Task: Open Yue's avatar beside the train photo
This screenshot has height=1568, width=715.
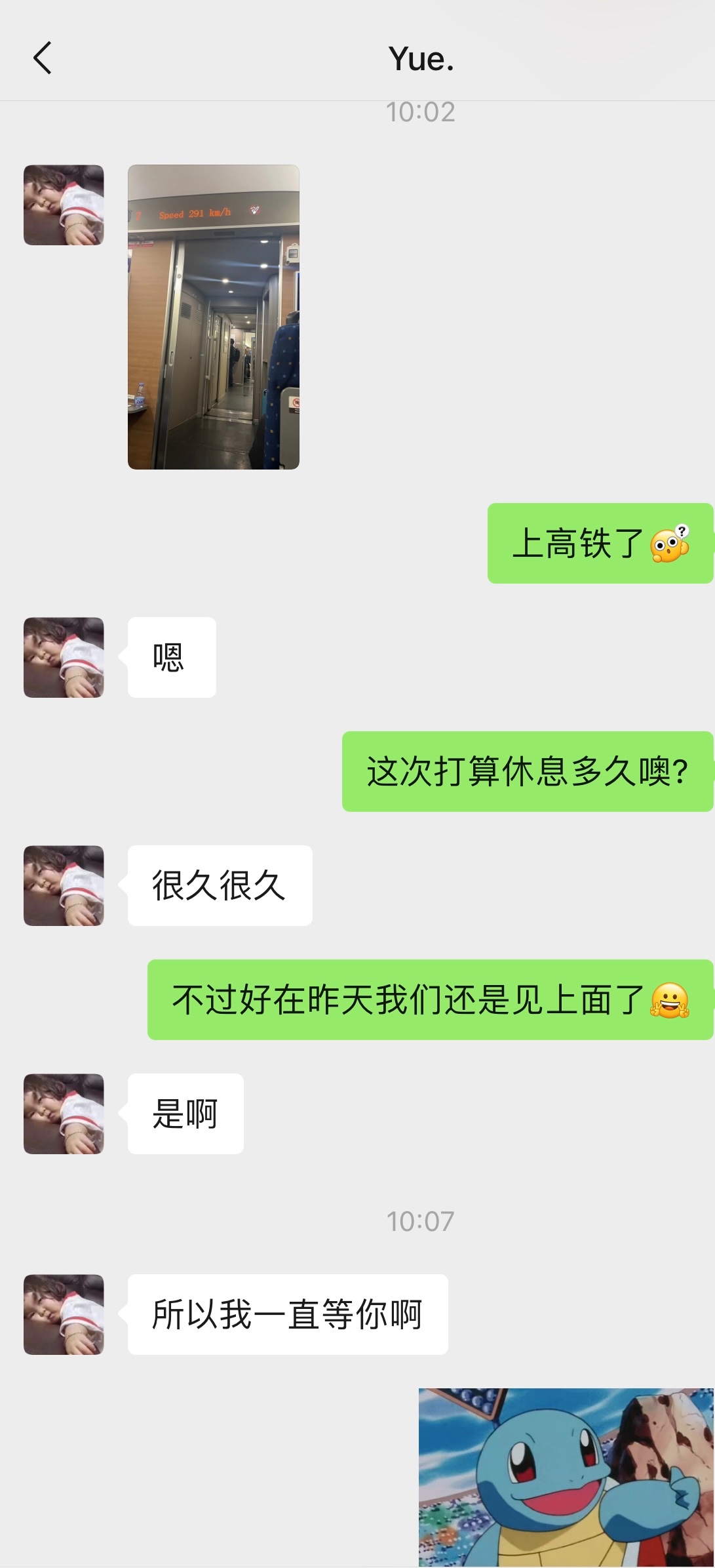Action: click(64, 205)
